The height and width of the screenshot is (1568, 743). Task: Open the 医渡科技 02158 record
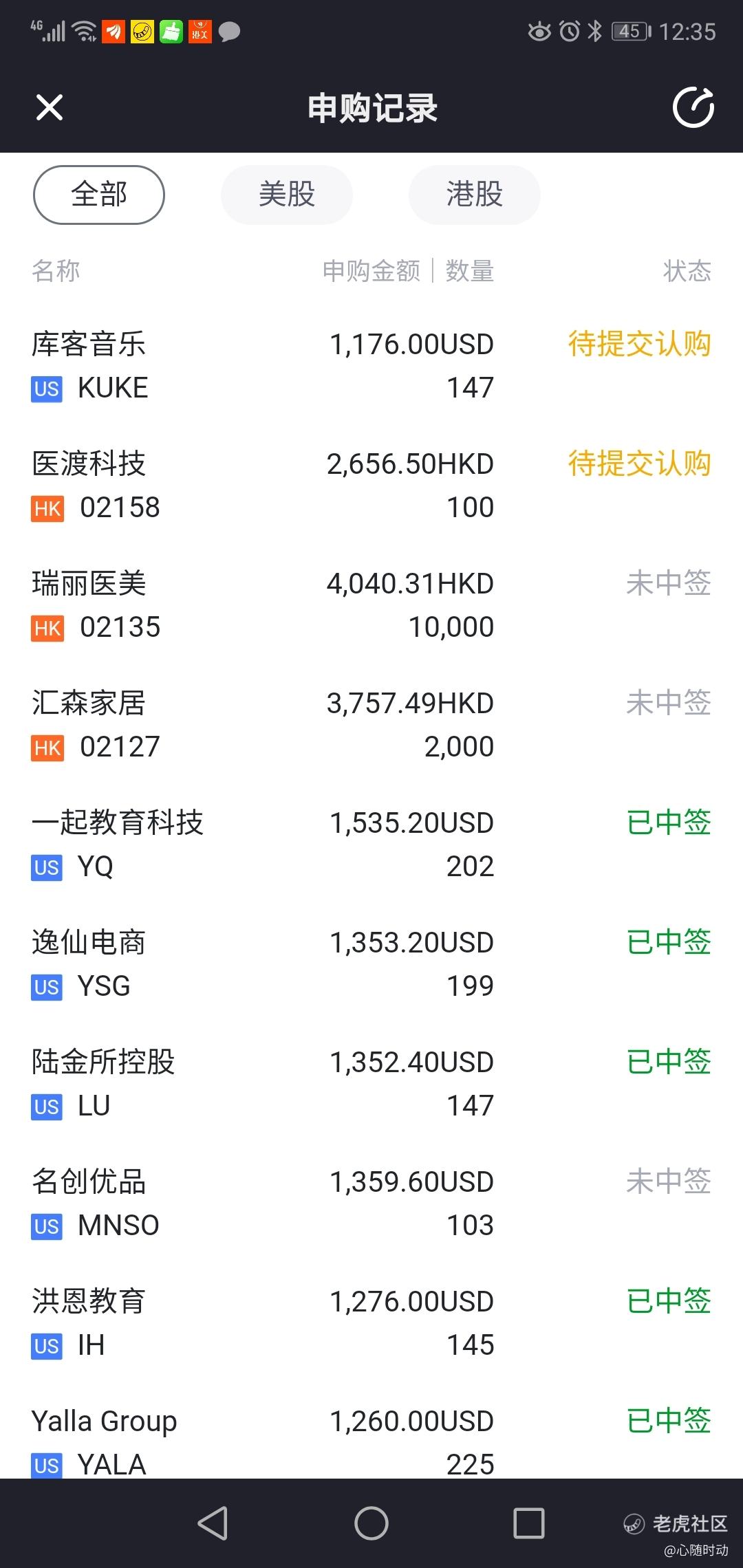371,486
